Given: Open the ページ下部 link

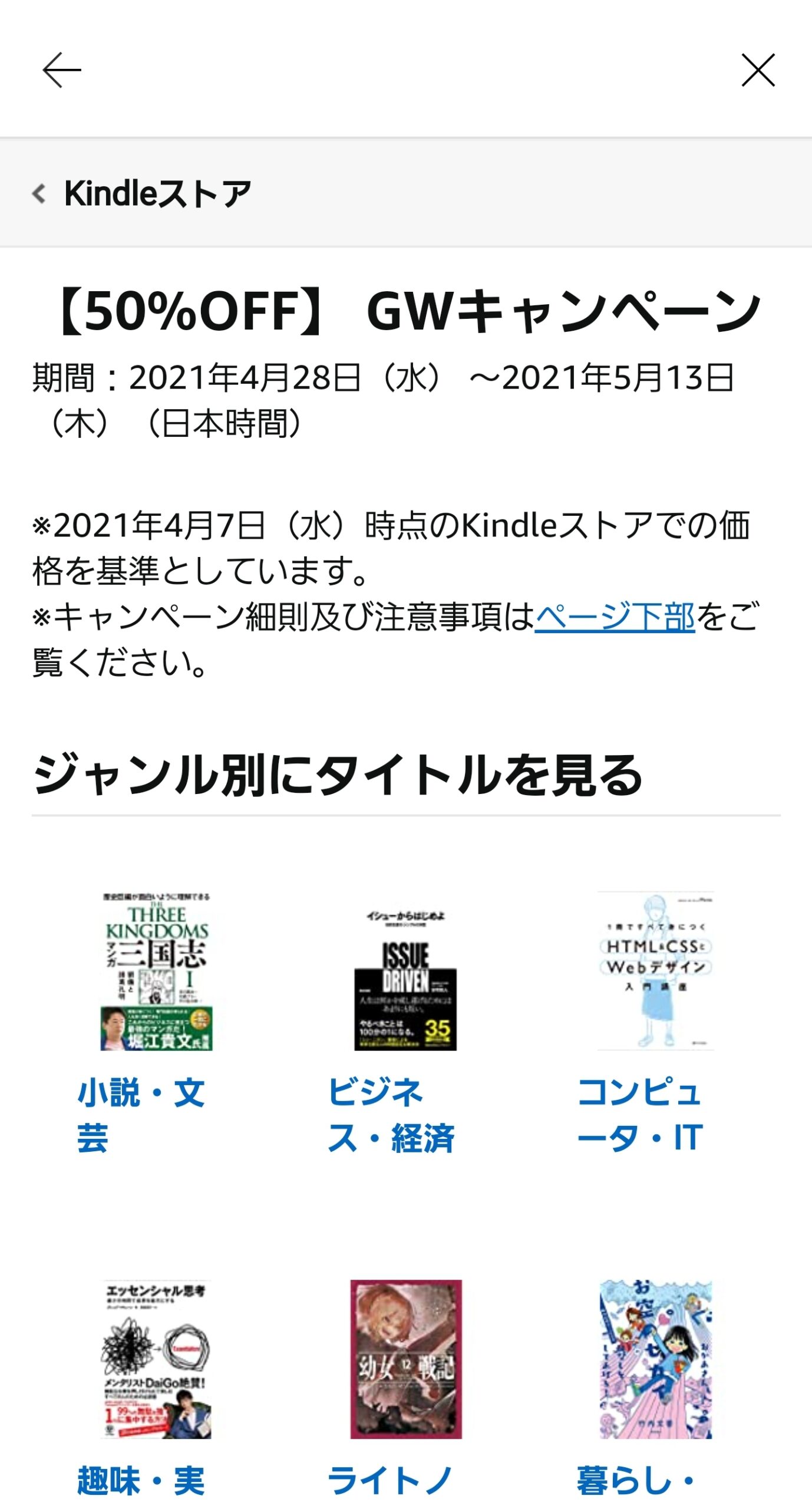Looking at the screenshot, I should 615,617.
